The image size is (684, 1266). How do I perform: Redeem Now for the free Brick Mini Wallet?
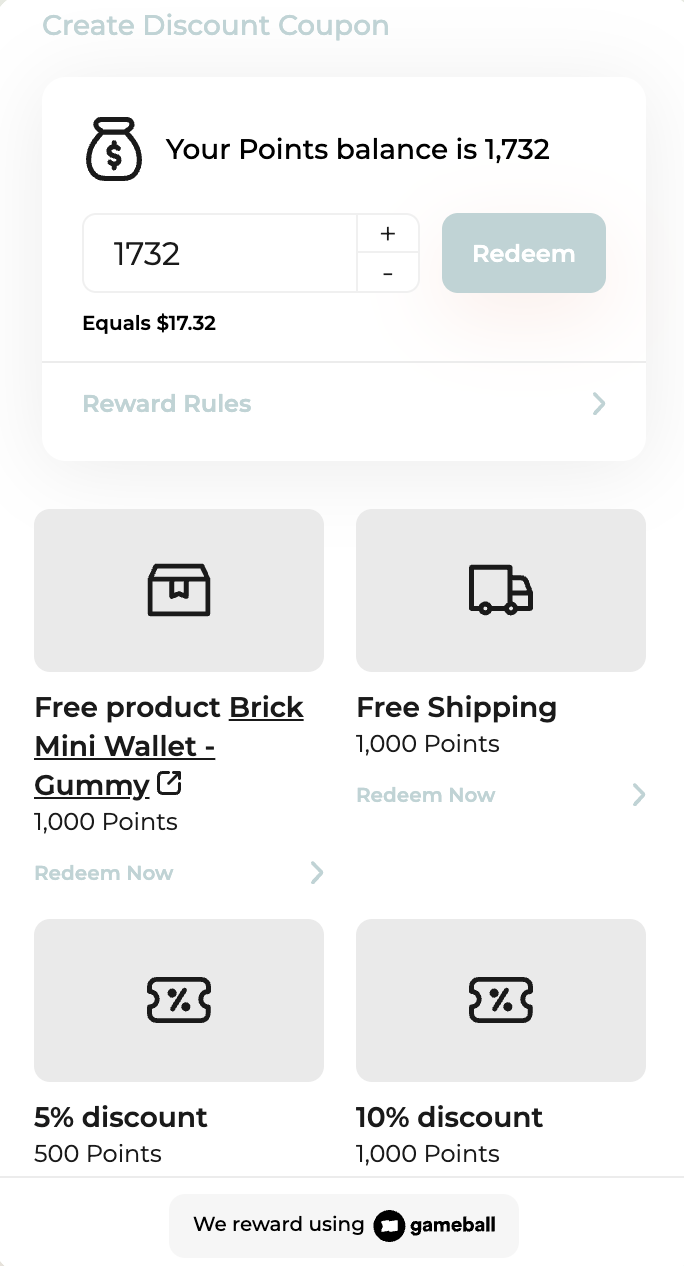[104, 873]
